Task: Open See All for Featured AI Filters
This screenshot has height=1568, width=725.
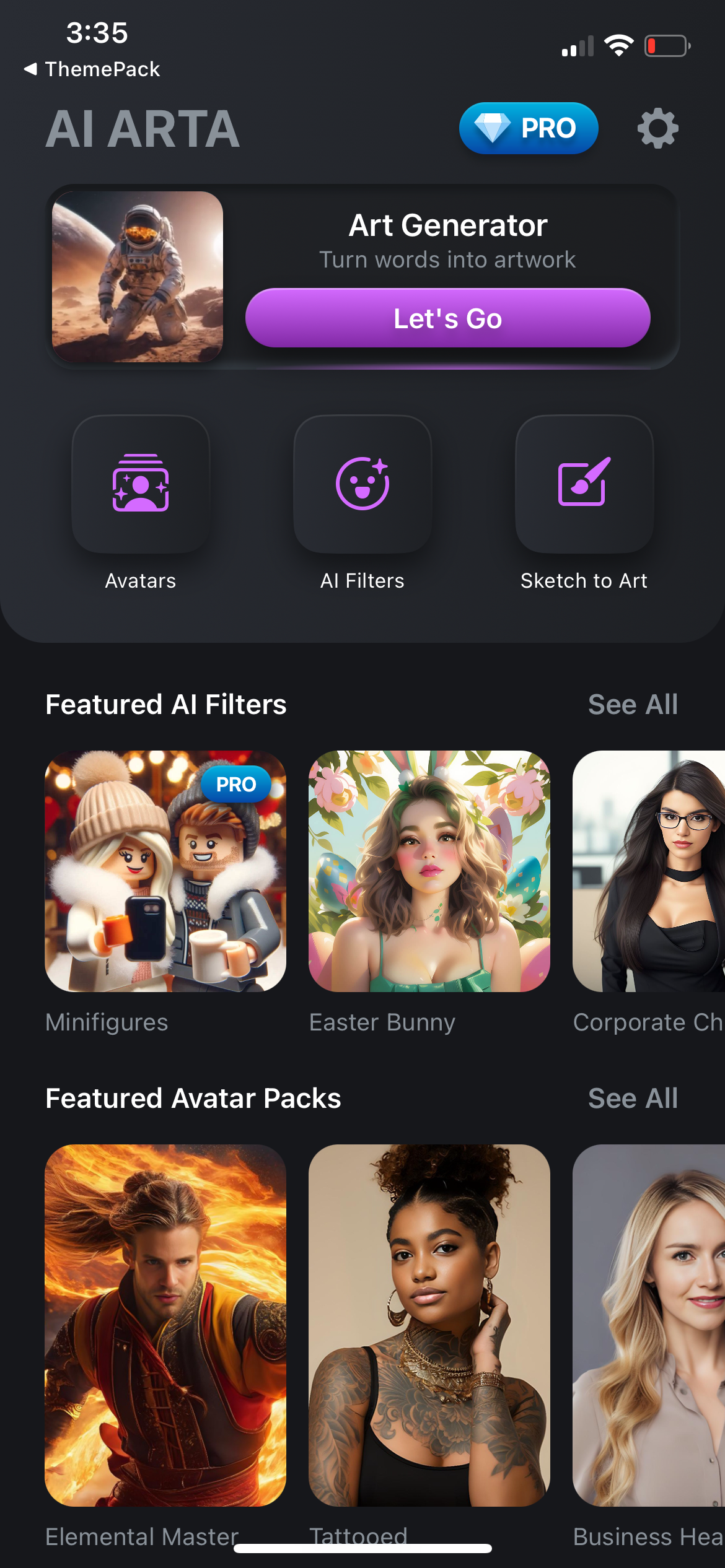Action: pos(633,704)
